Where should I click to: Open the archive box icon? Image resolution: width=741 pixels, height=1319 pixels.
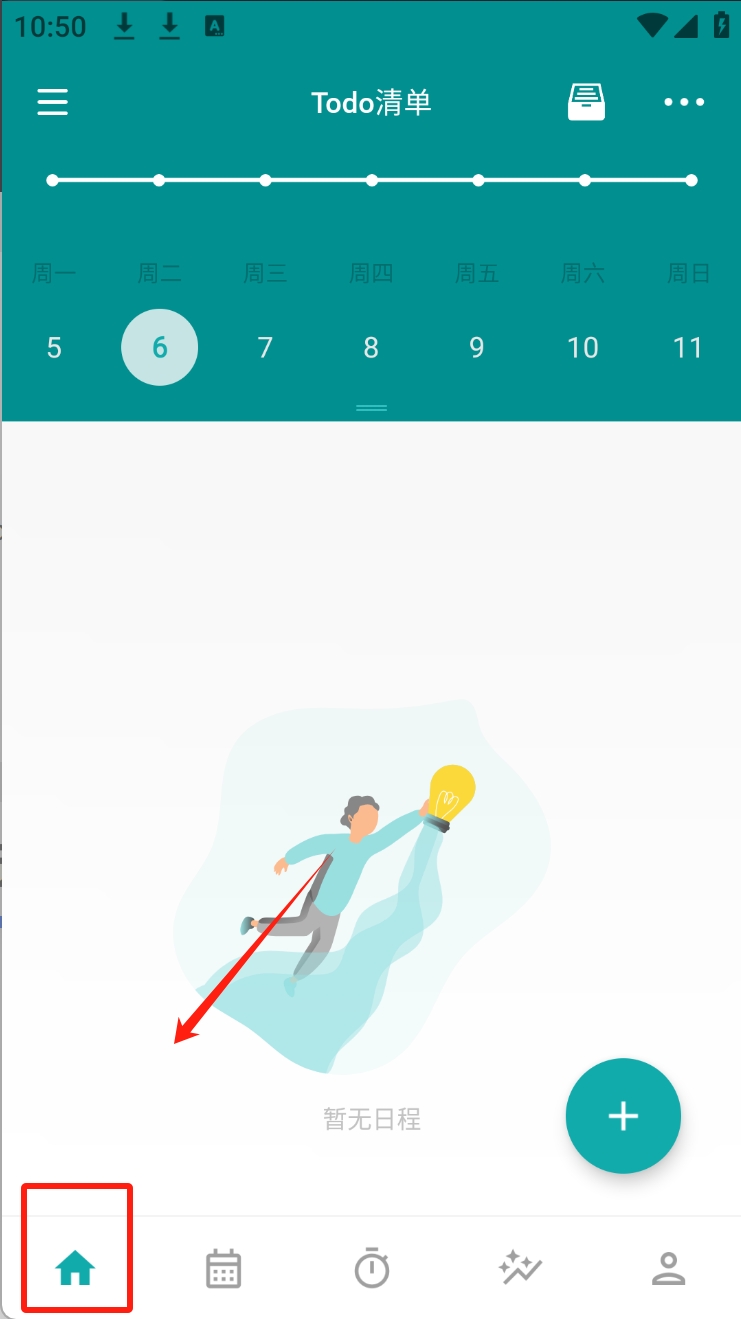pos(587,102)
